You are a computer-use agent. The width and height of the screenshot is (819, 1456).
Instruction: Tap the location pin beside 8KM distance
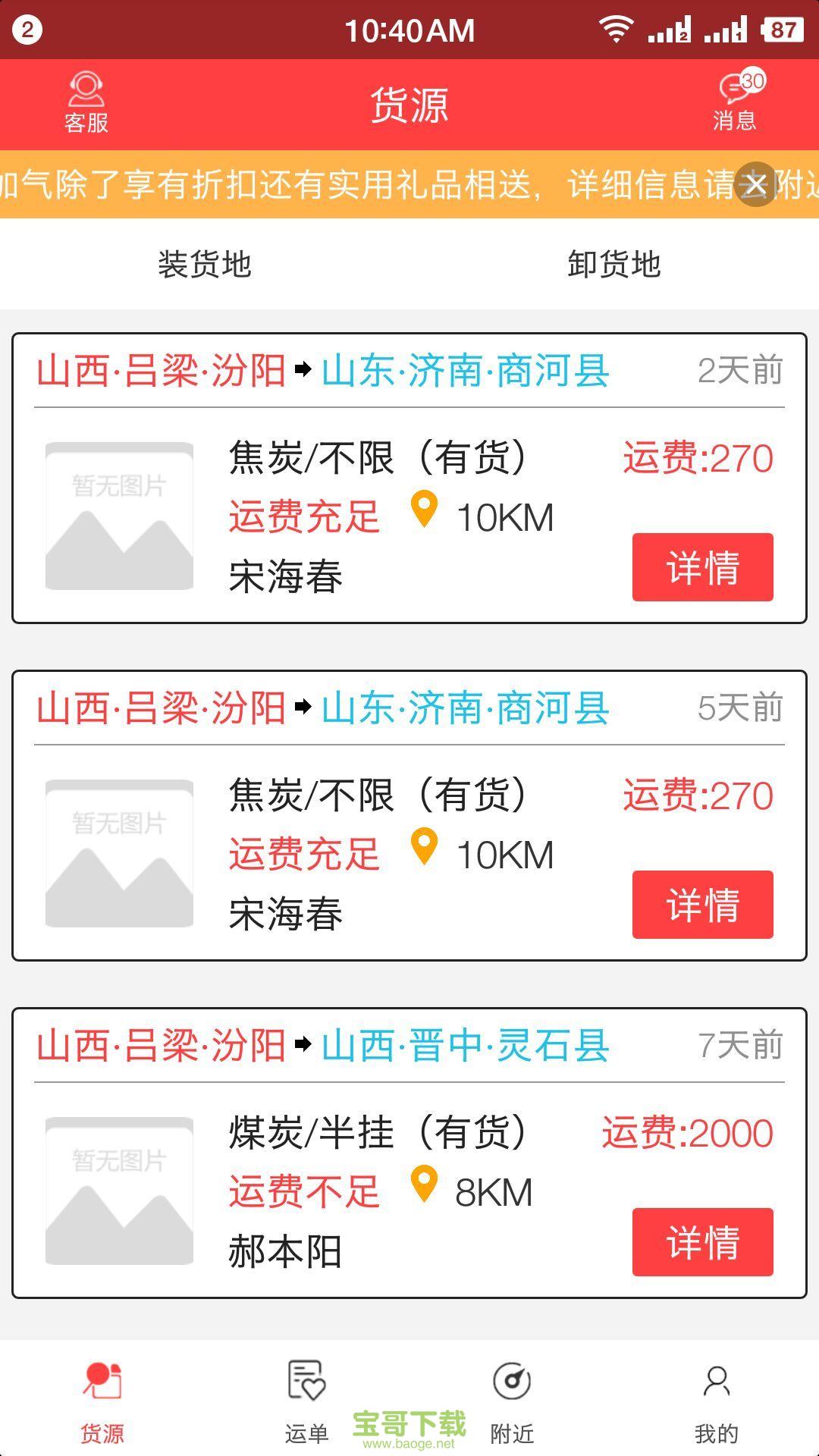click(x=426, y=1185)
